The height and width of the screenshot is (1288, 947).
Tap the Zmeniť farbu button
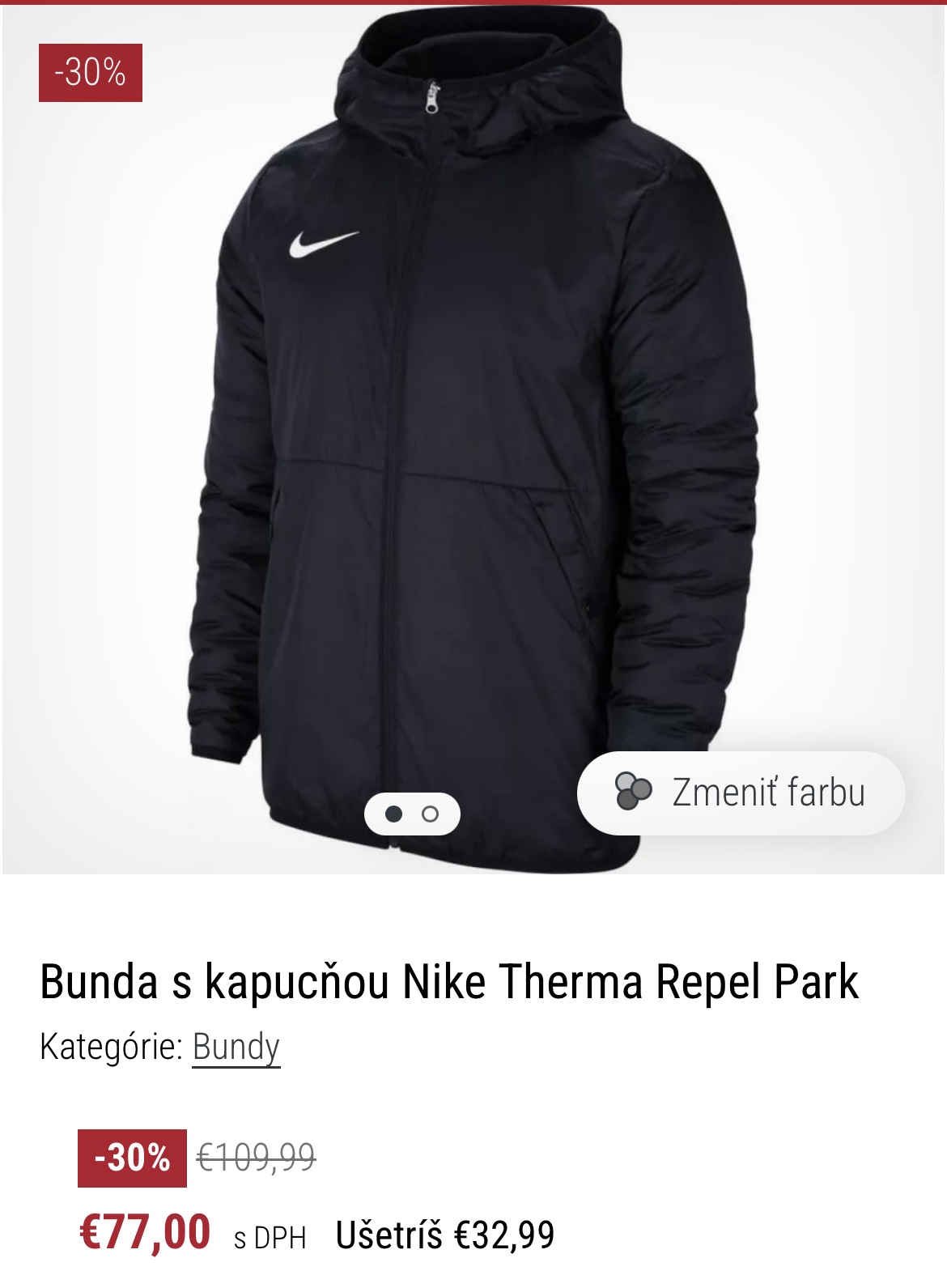(x=741, y=793)
